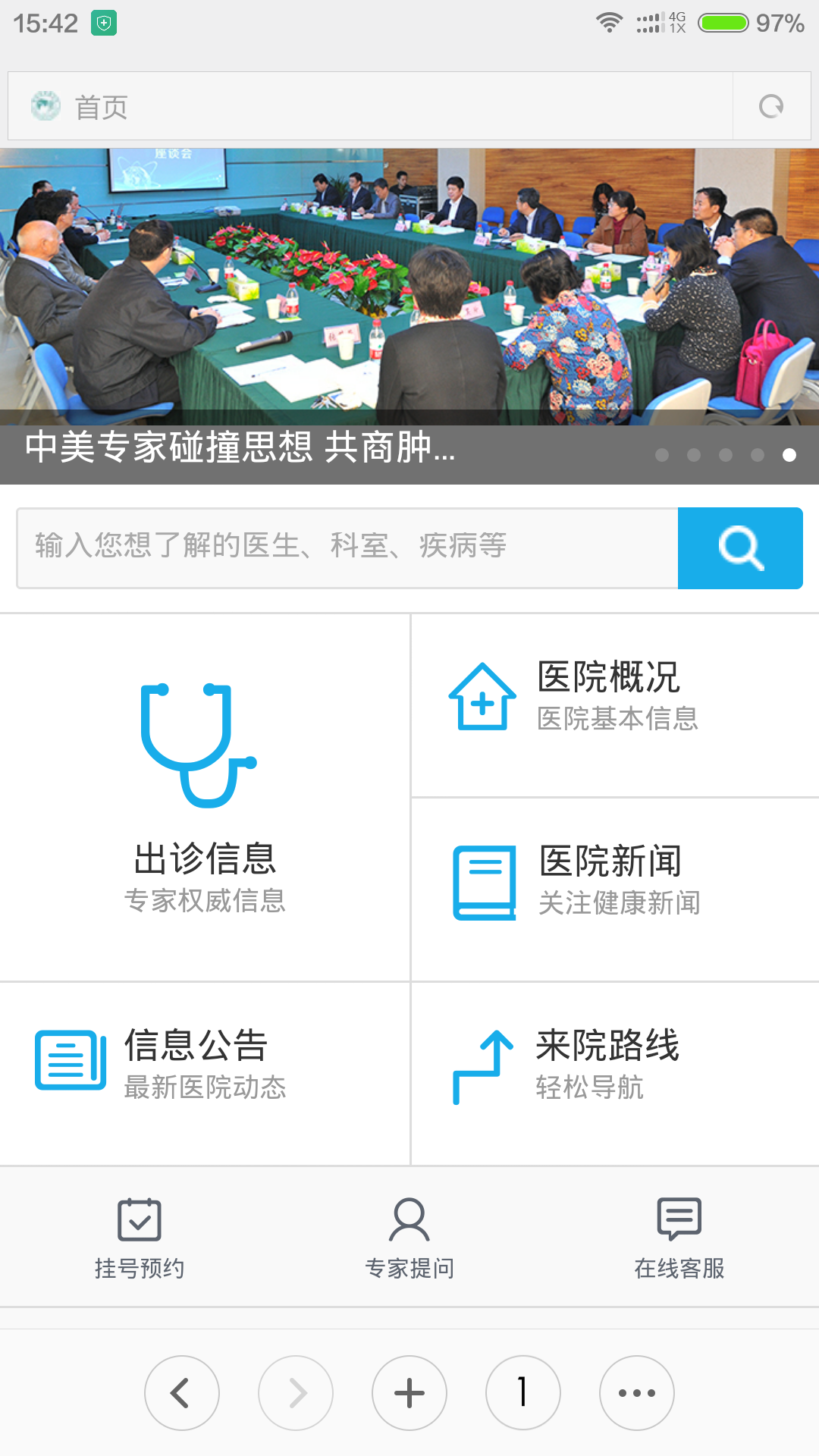Reload the page with the refresh icon
Image resolution: width=819 pixels, height=1456 pixels.
(x=771, y=107)
